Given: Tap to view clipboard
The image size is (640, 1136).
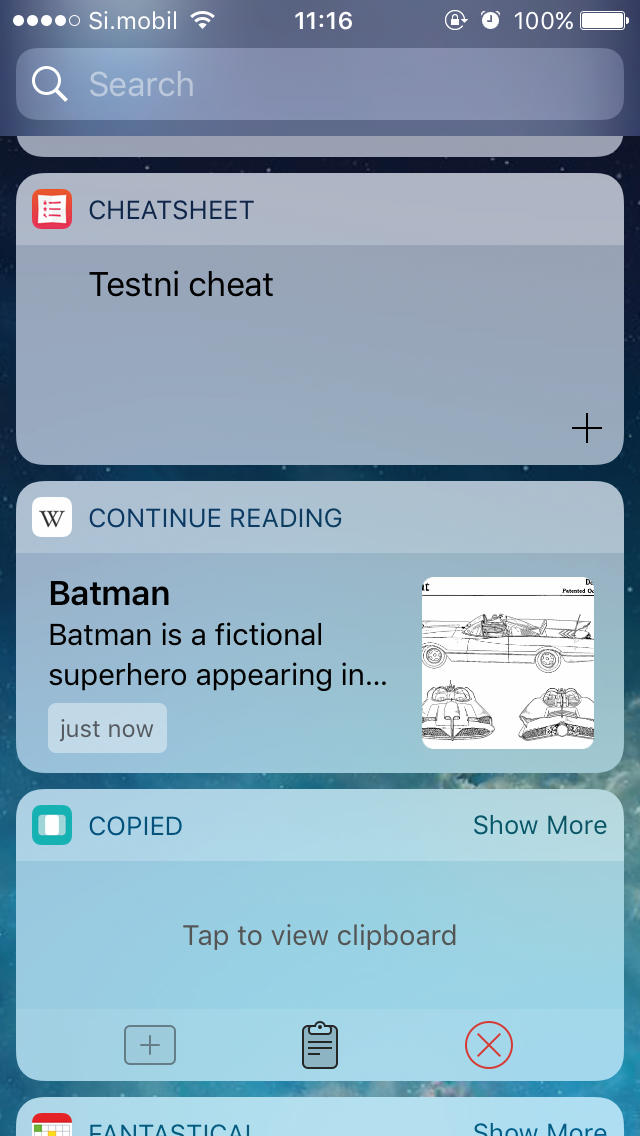Looking at the screenshot, I should [320, 935].
